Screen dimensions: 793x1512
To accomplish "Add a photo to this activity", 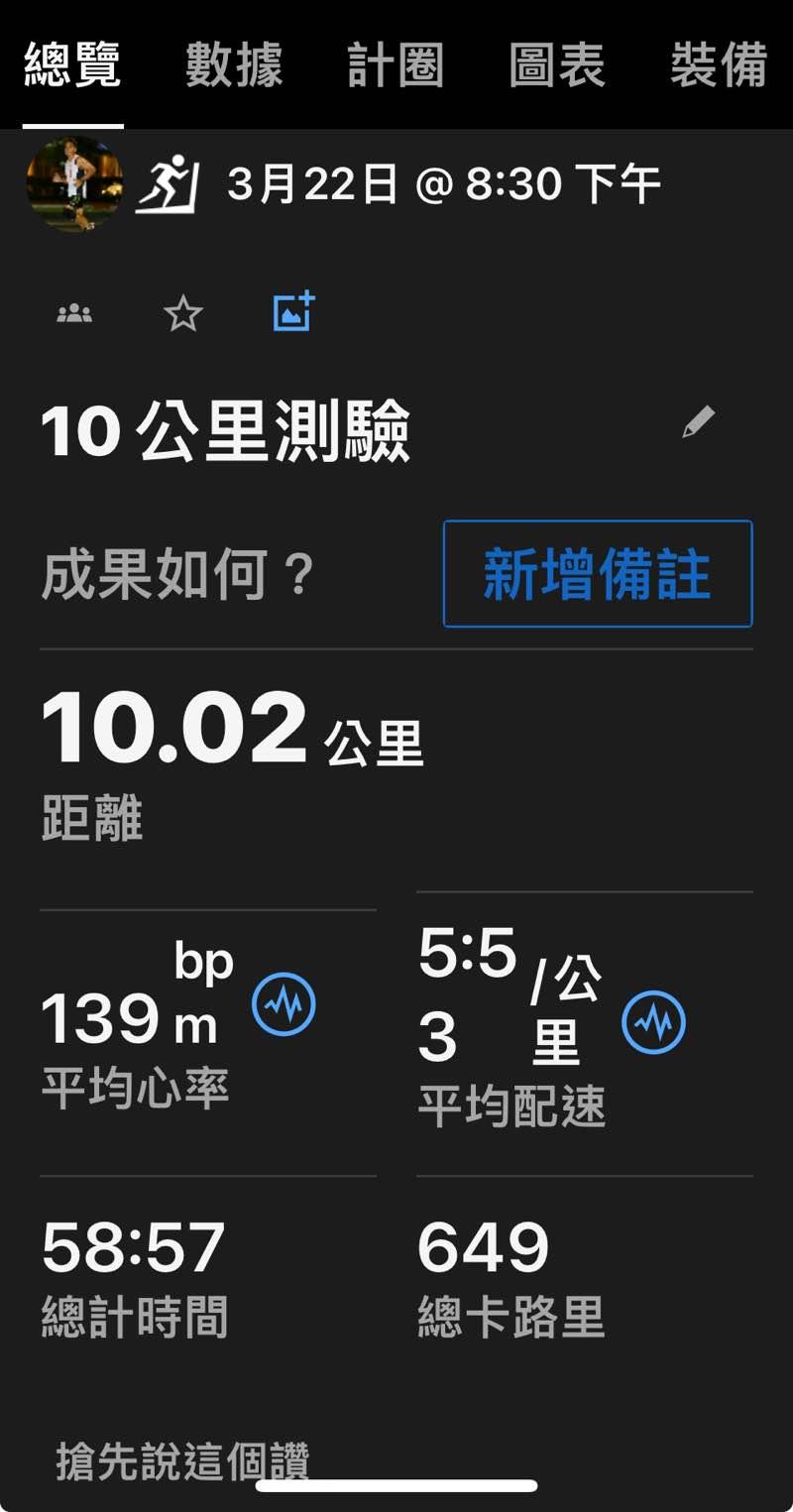I will [293, 312].
